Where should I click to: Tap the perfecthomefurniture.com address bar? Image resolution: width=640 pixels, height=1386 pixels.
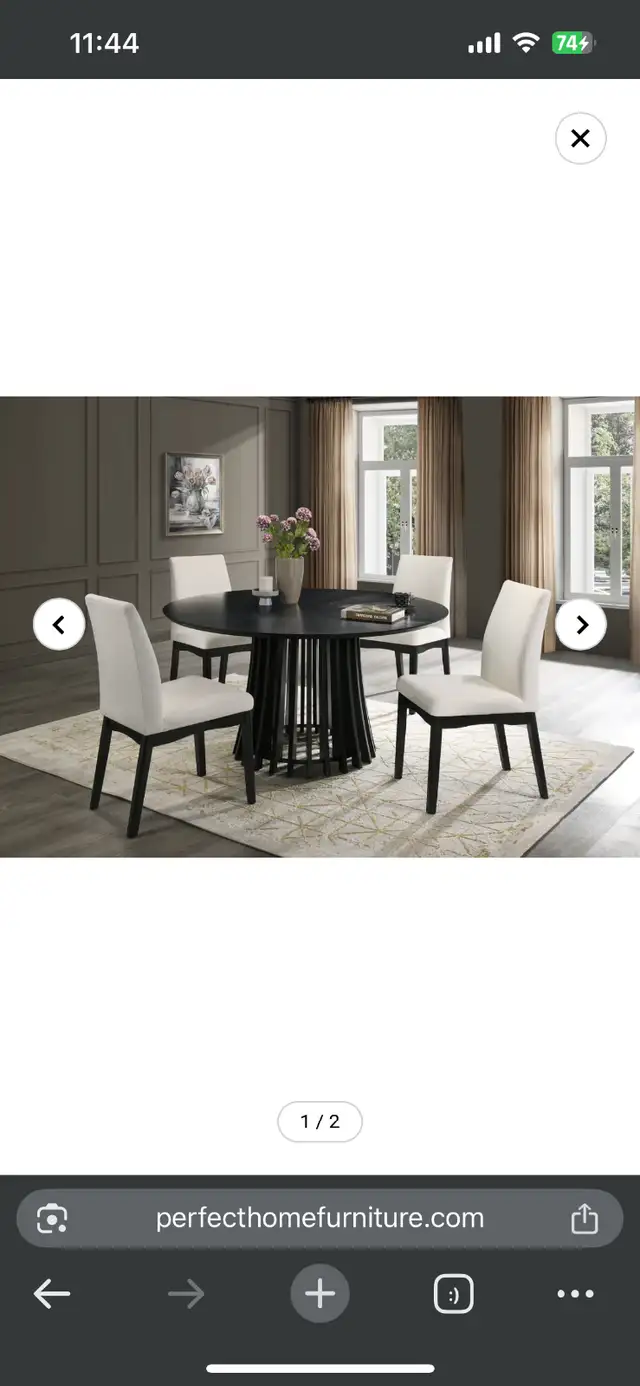pyautogui.click(x=320, y=1218)
